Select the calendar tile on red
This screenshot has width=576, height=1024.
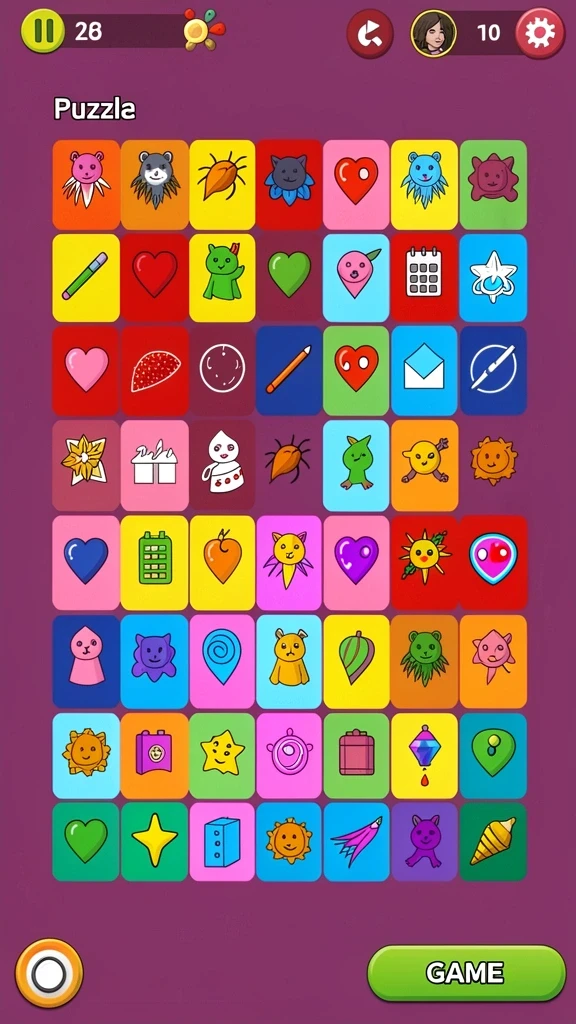pyautogui.click(x=424, y=278)
